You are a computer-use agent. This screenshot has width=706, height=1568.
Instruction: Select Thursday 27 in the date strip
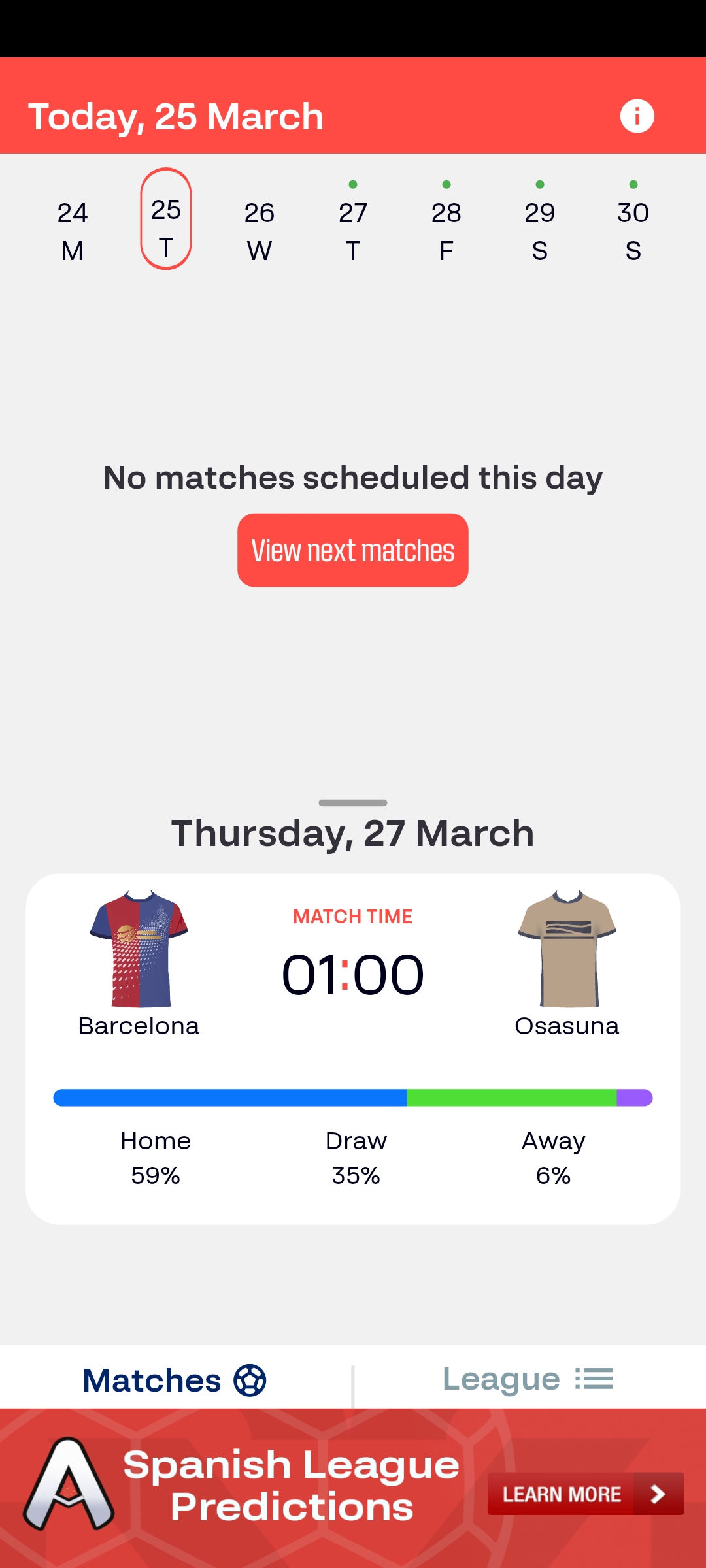[x=353, y=231]
